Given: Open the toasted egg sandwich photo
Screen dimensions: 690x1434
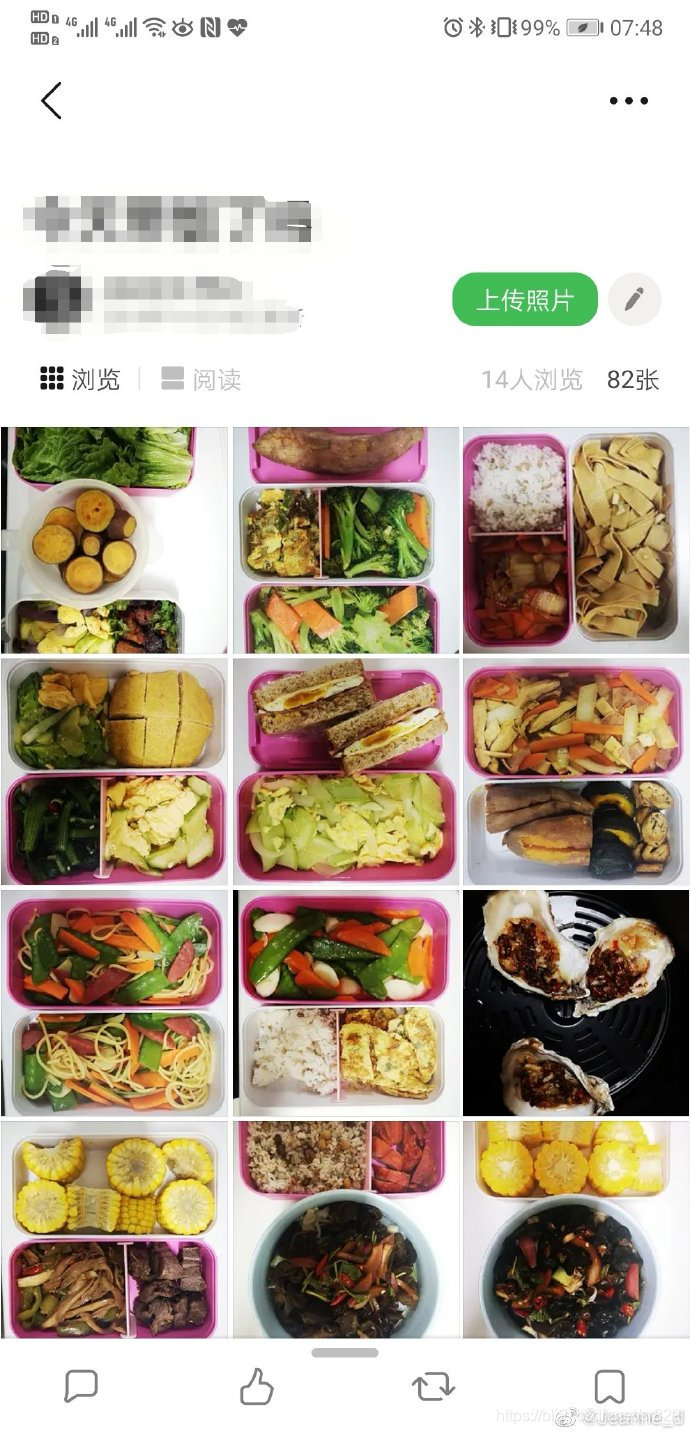Looking at the screenshot, I should pyautogui.click(x=345, y=769).
